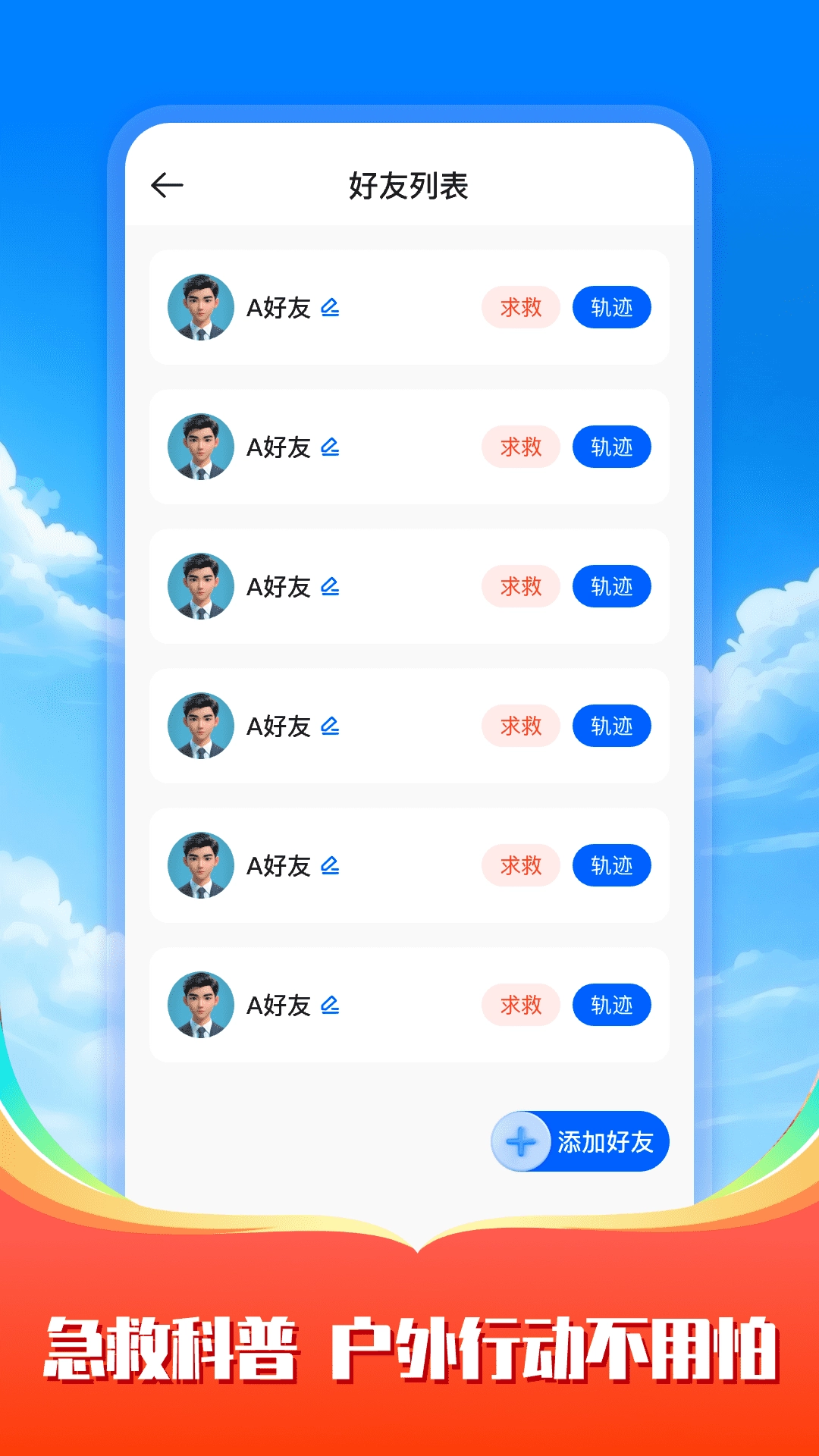Trigger SOS 求救 for the third A好友
Image resolution: width=819 pixels, height=1456 pixels.
point(520,586)
